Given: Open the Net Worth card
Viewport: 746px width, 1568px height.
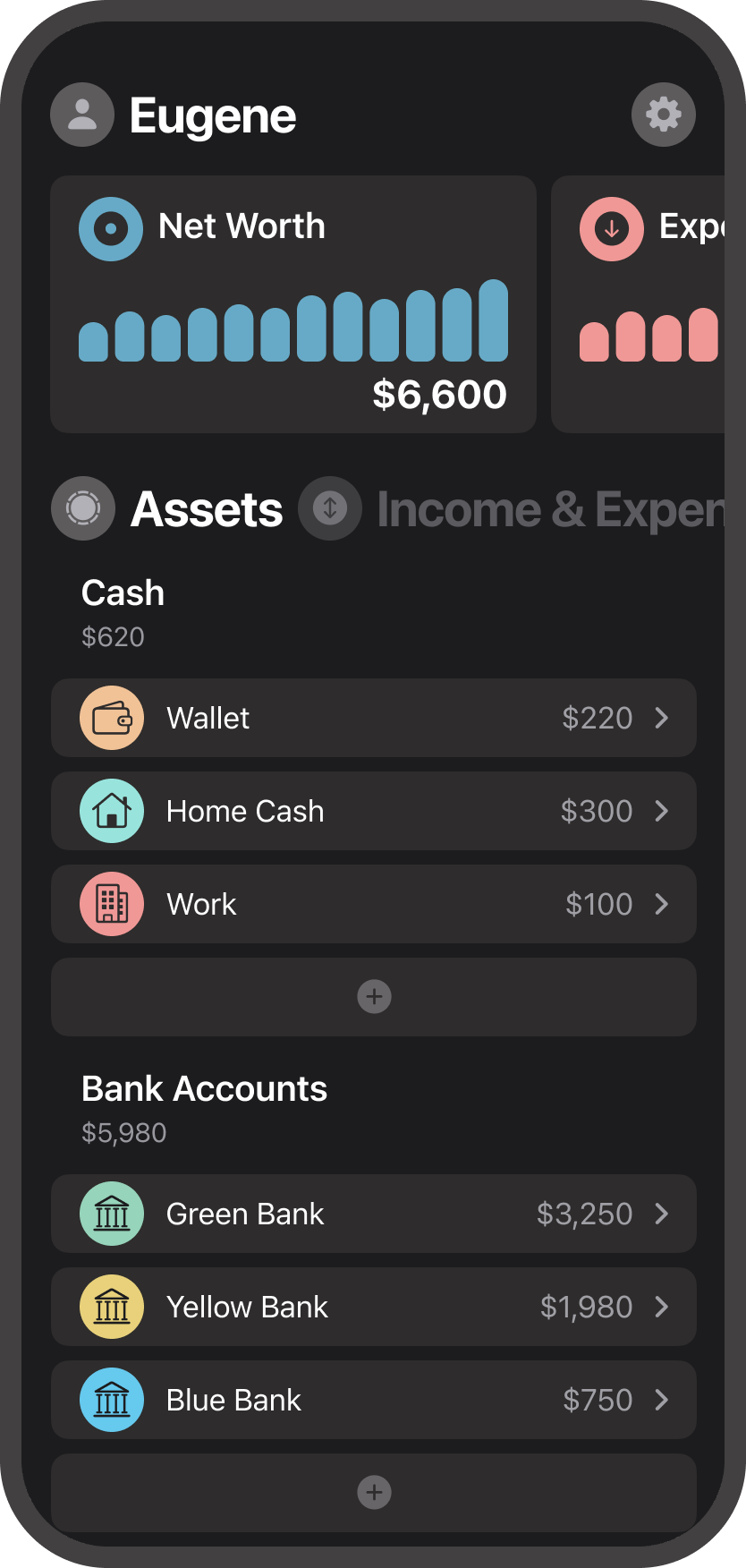Looking at the screenshot, I should click(293, 304).
